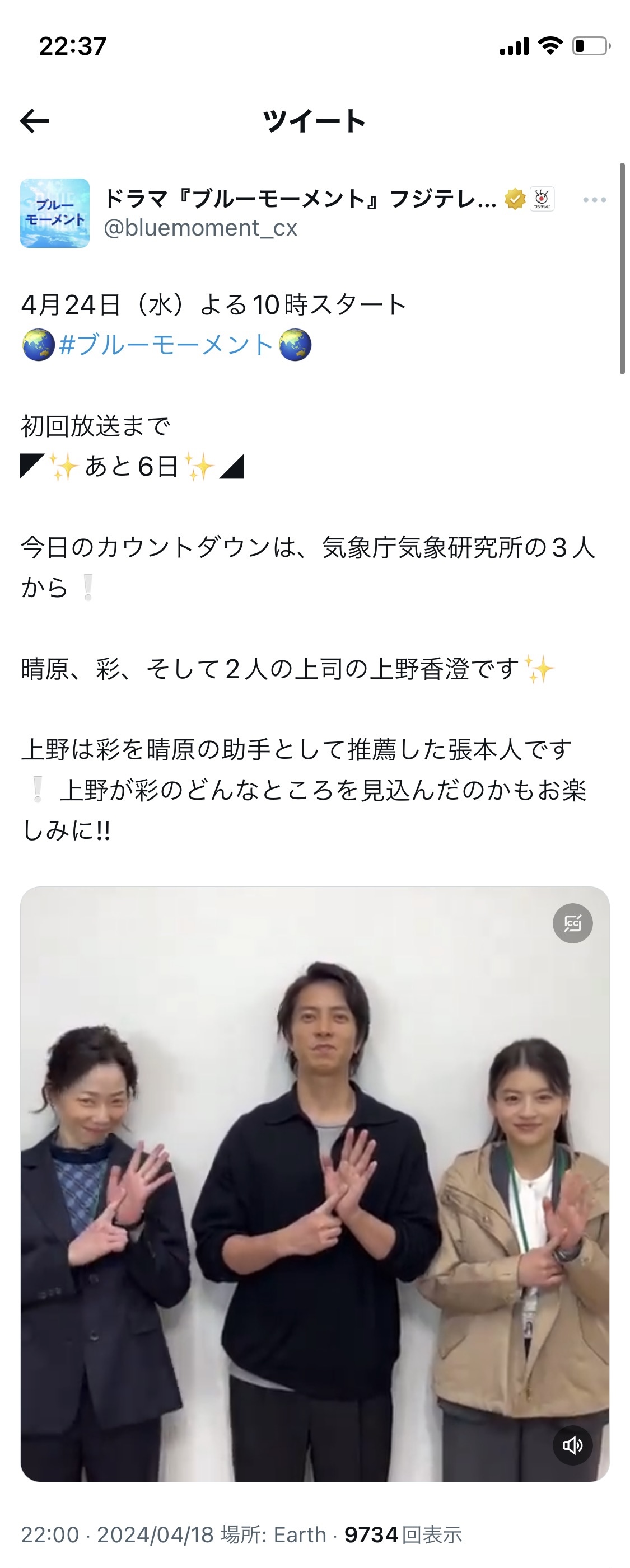
Task: Open the video of the three cast members
Action: tap(314, 1184)
